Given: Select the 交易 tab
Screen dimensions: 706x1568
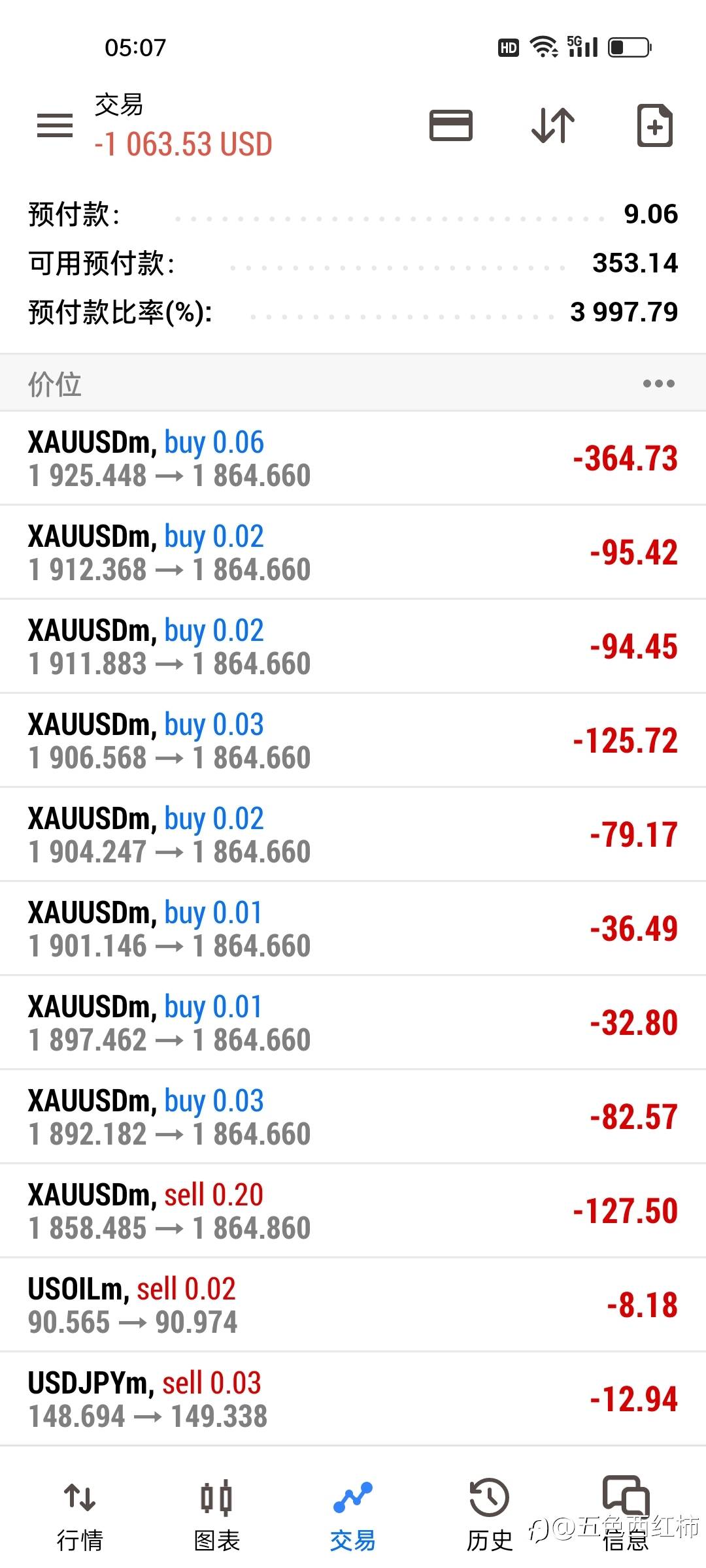Looking at the screenshot, I should click(x=353, y=1516).
